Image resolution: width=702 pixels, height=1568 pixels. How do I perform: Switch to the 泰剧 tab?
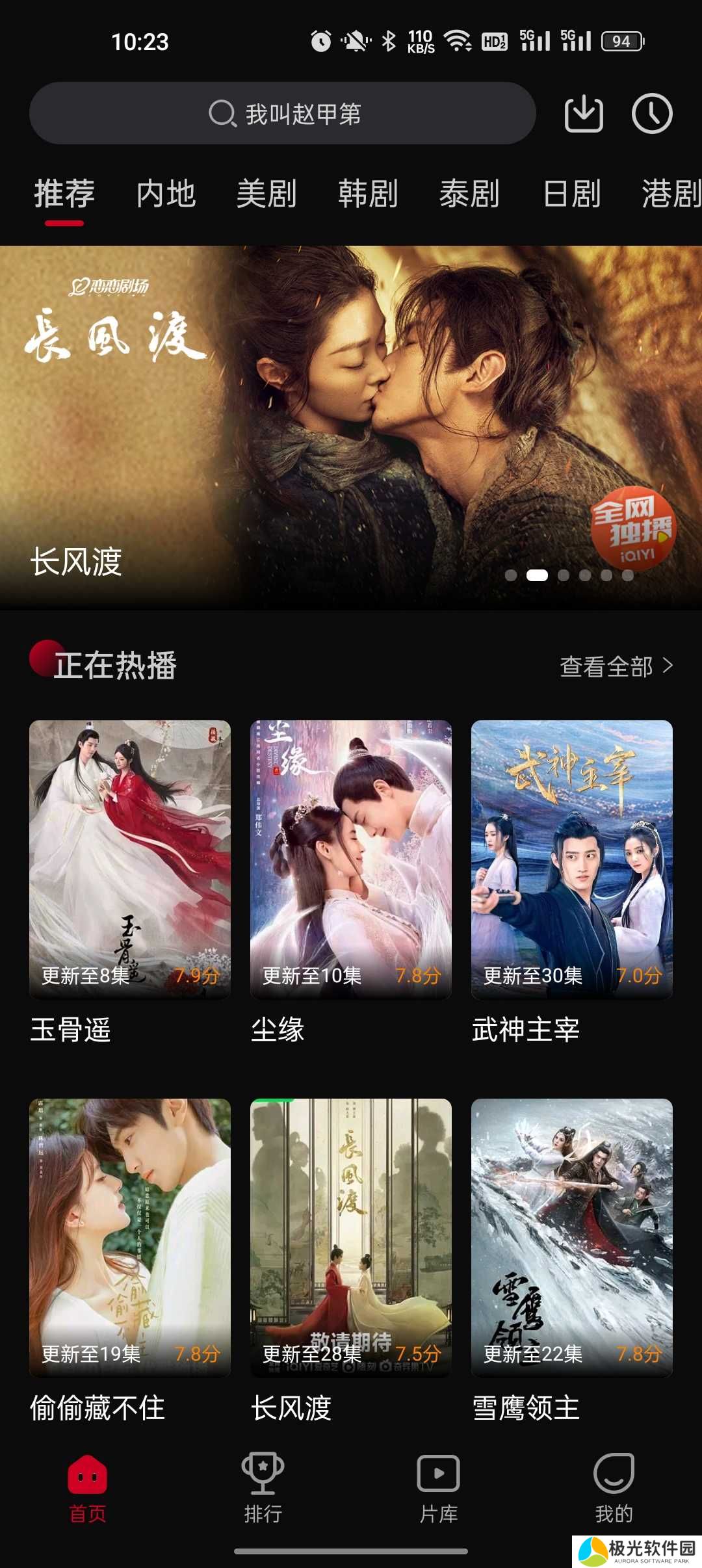tap(469, 194)
